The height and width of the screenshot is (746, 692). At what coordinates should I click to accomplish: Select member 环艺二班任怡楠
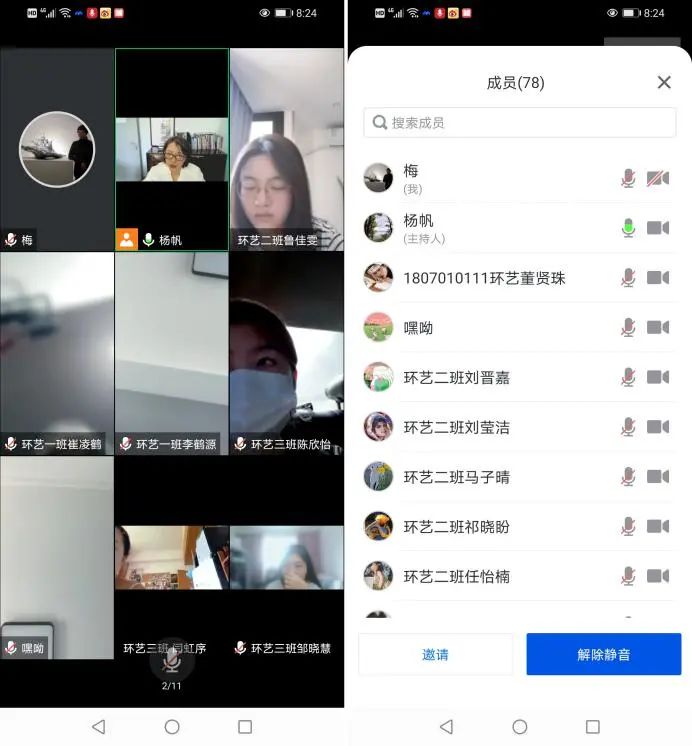[x=457, y=576]
